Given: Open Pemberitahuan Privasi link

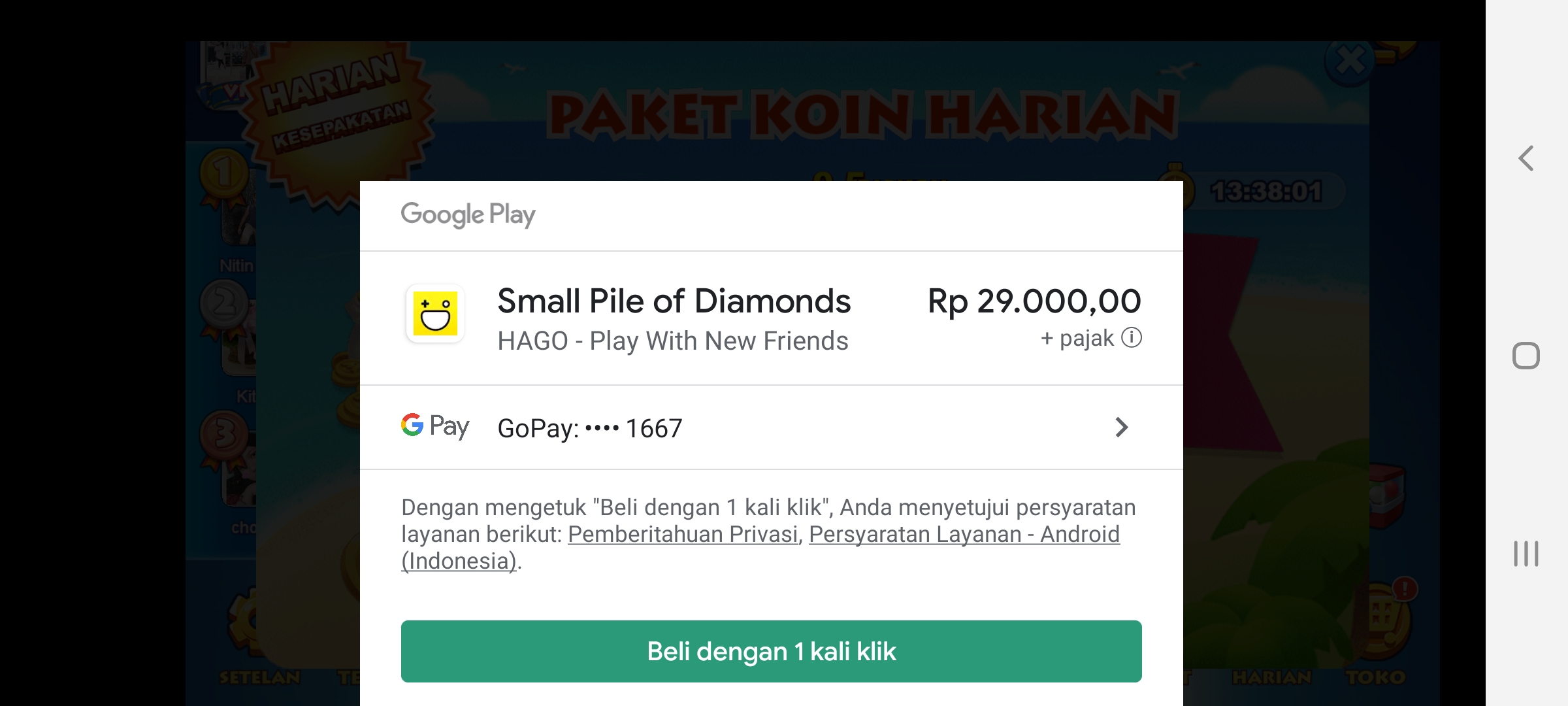Looking at the screenshot, I should pos(683,534).
